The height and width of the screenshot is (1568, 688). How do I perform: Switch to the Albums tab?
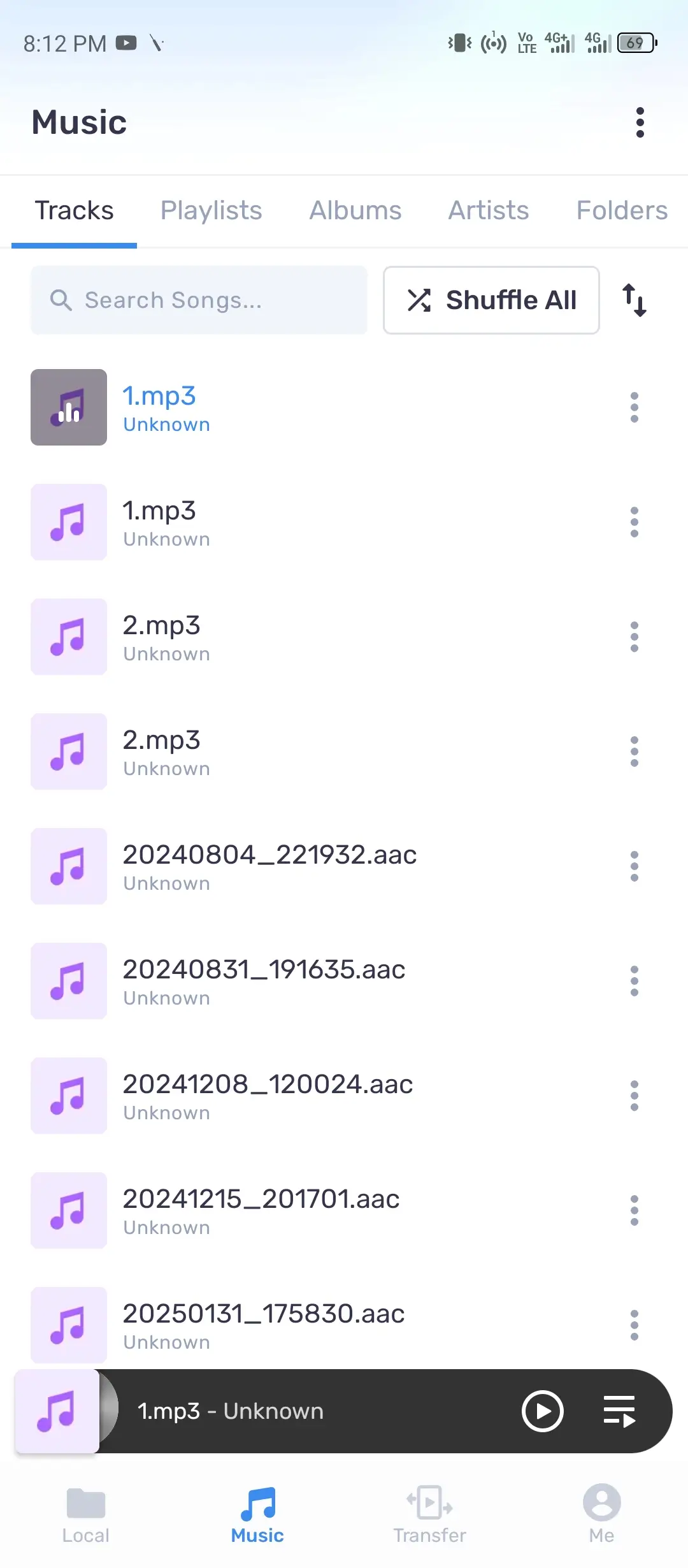coord(355,210)
